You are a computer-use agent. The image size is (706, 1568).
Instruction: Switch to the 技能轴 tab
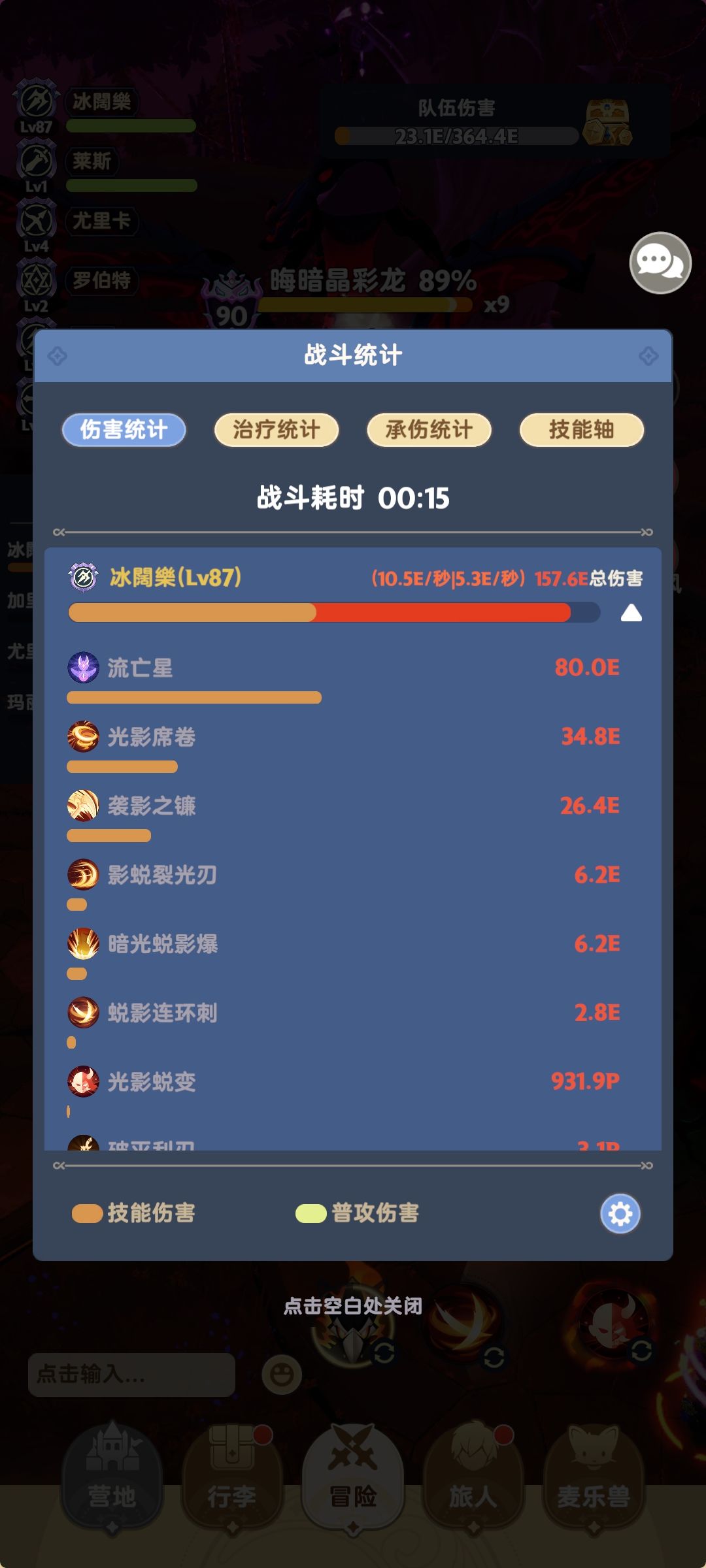580,430
